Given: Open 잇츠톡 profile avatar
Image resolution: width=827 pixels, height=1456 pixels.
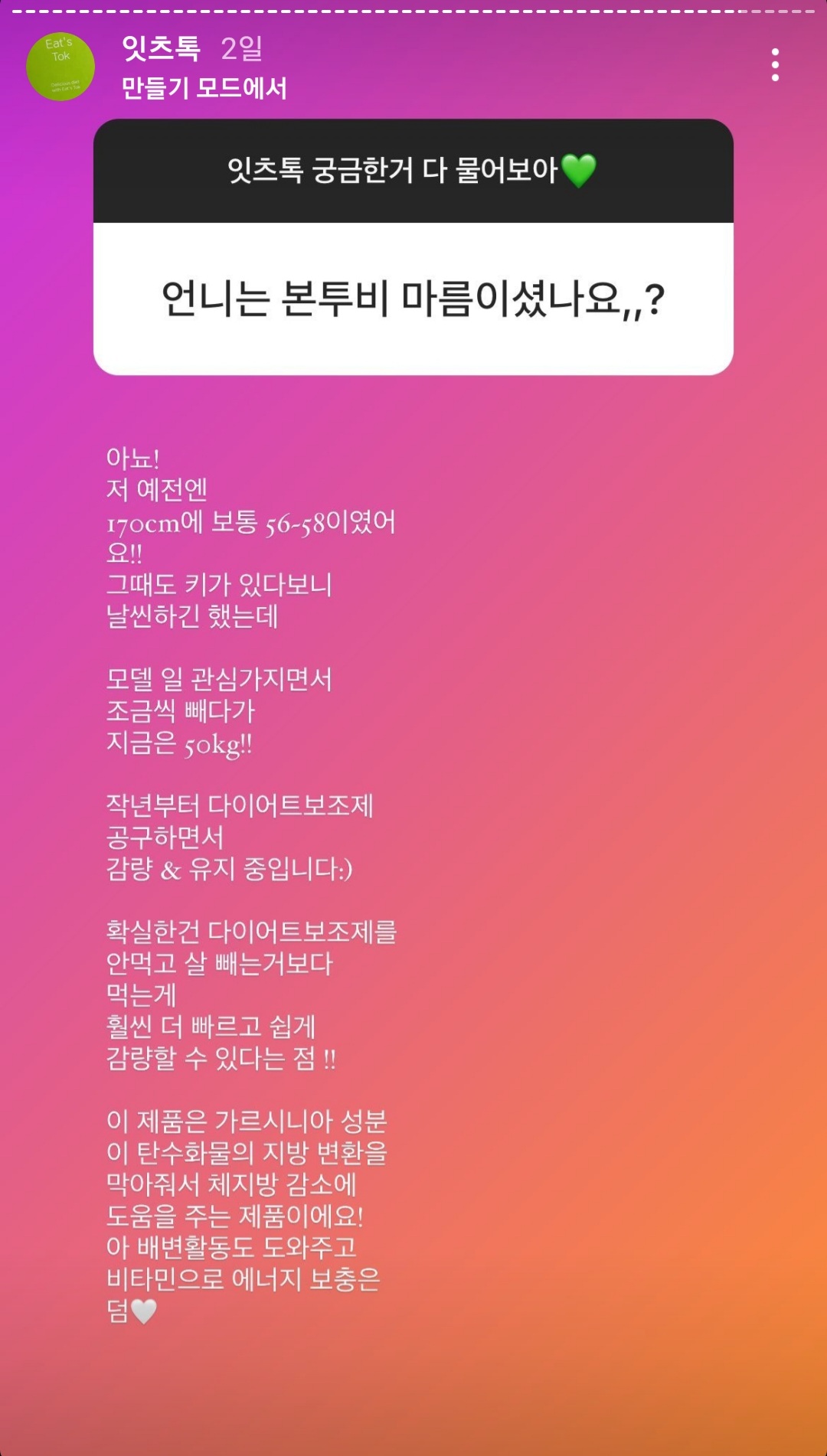Looking at the screenshot, I should point(60,67).
